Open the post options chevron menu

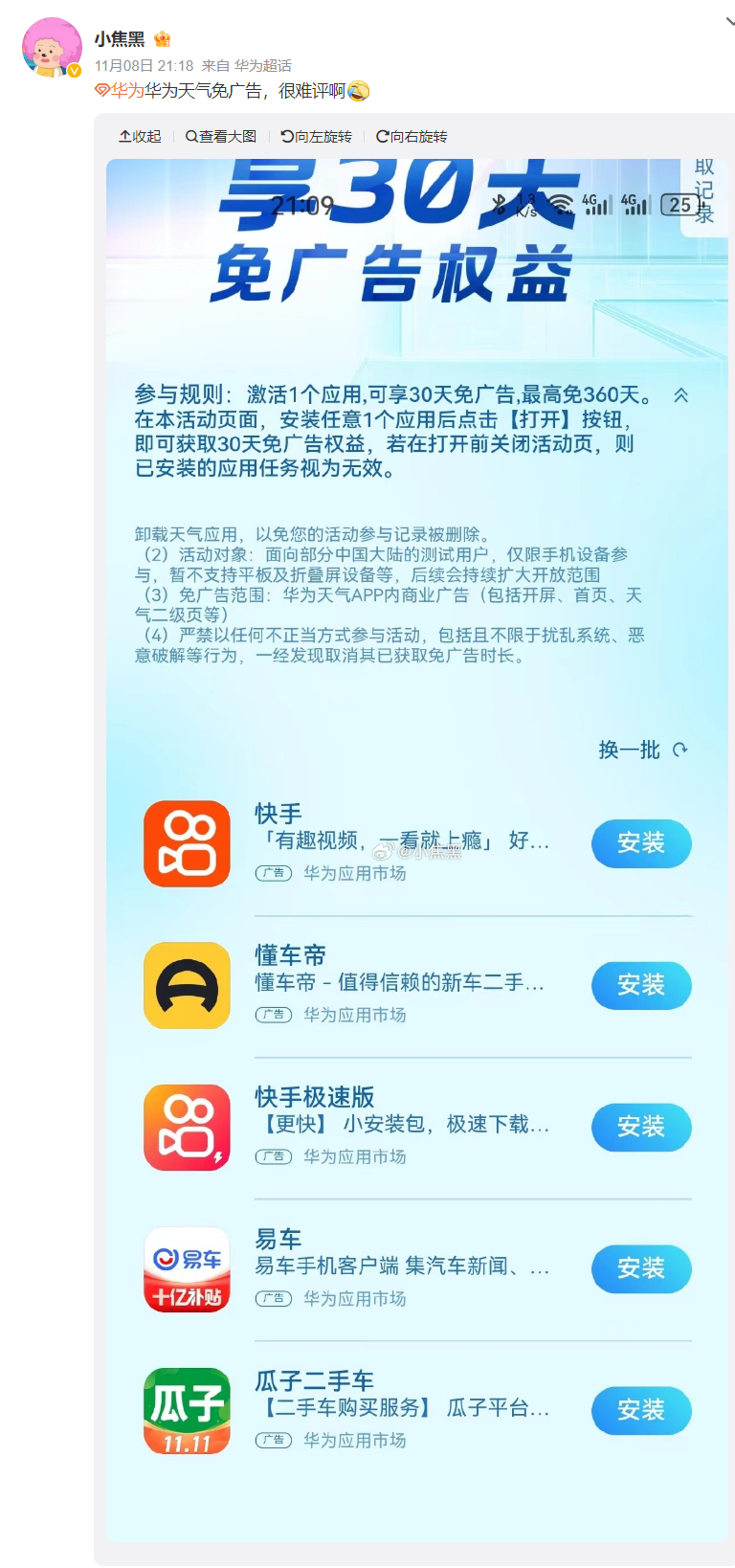coord(730,21)
